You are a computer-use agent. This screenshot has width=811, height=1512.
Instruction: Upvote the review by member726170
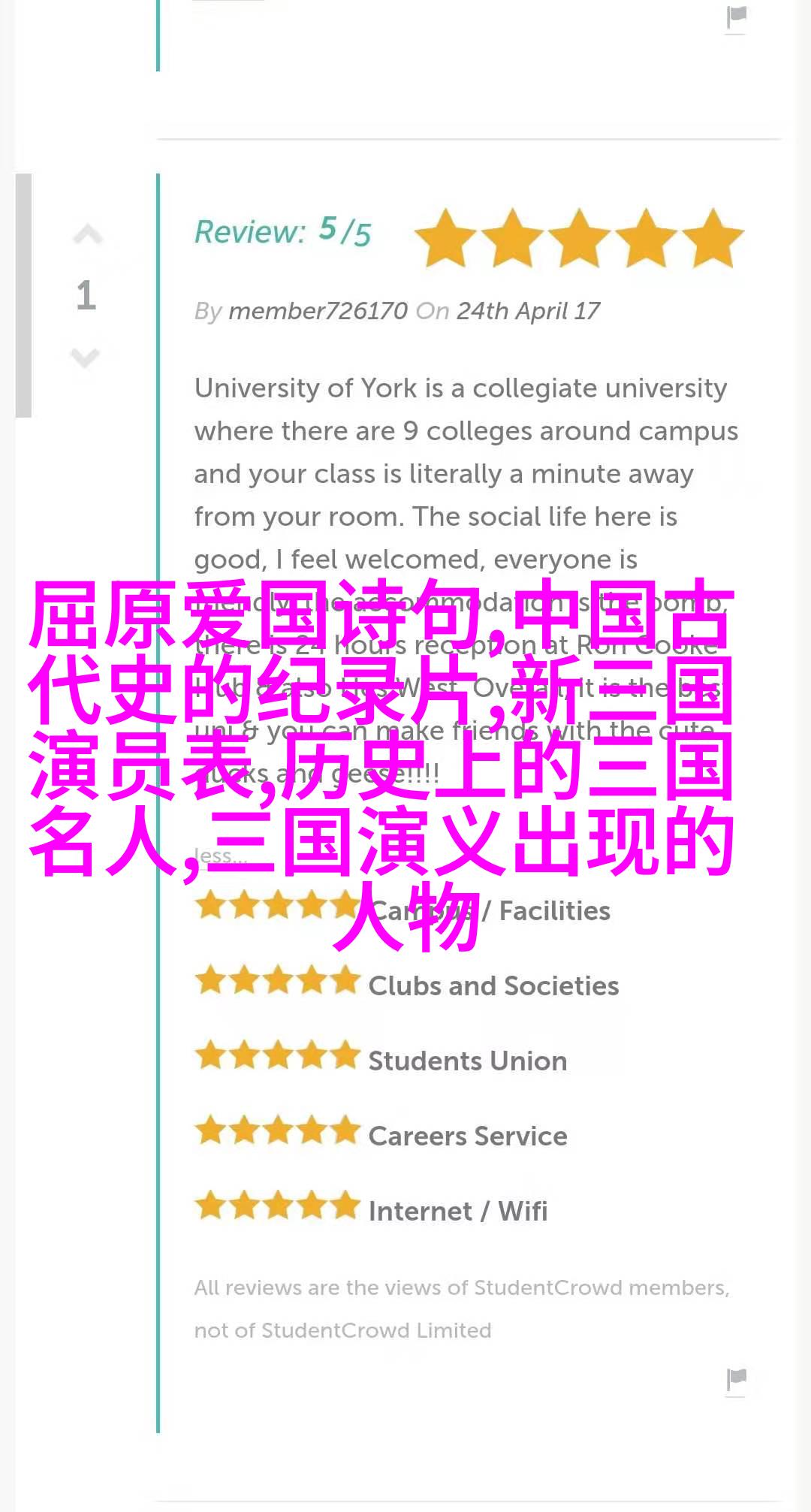(x=87, y=236)
